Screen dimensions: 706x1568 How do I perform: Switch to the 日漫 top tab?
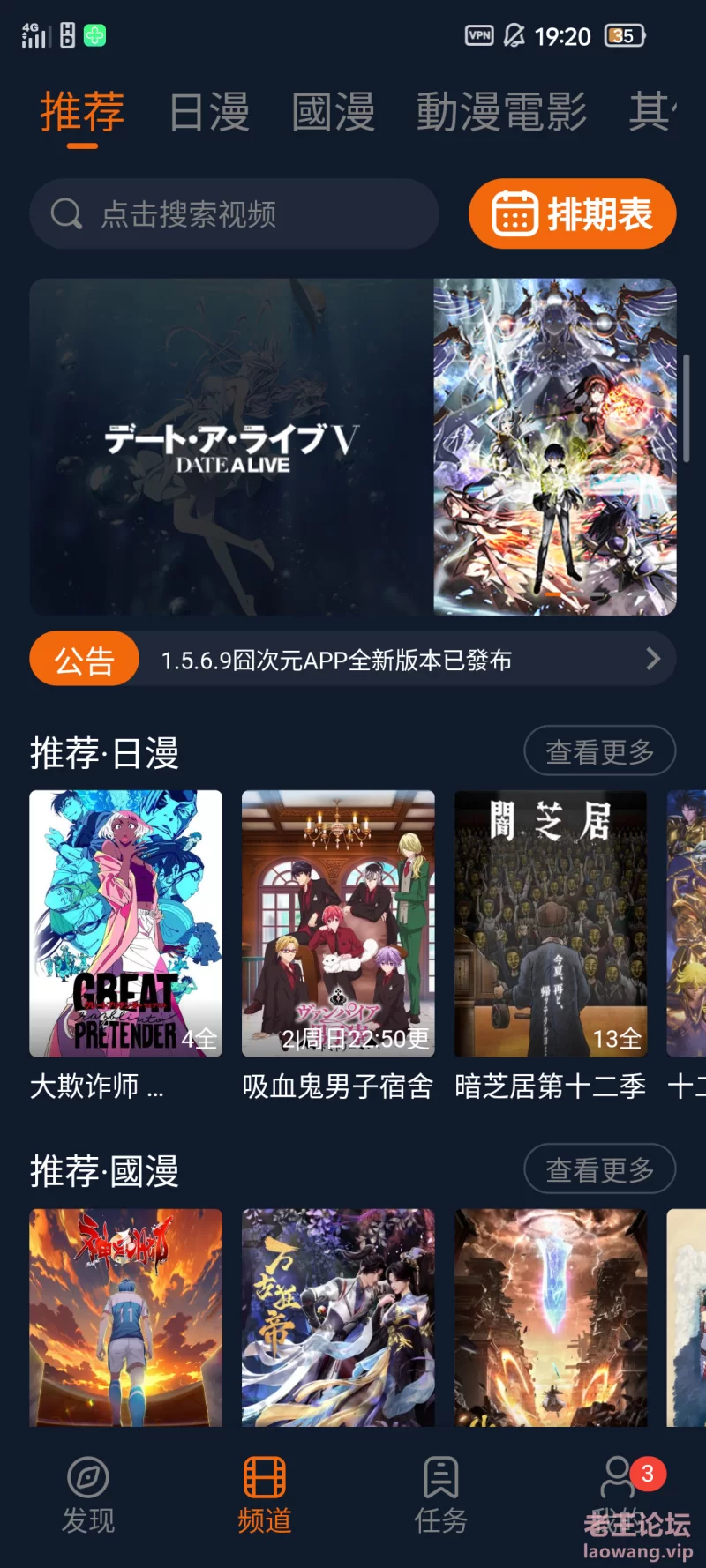209,113
